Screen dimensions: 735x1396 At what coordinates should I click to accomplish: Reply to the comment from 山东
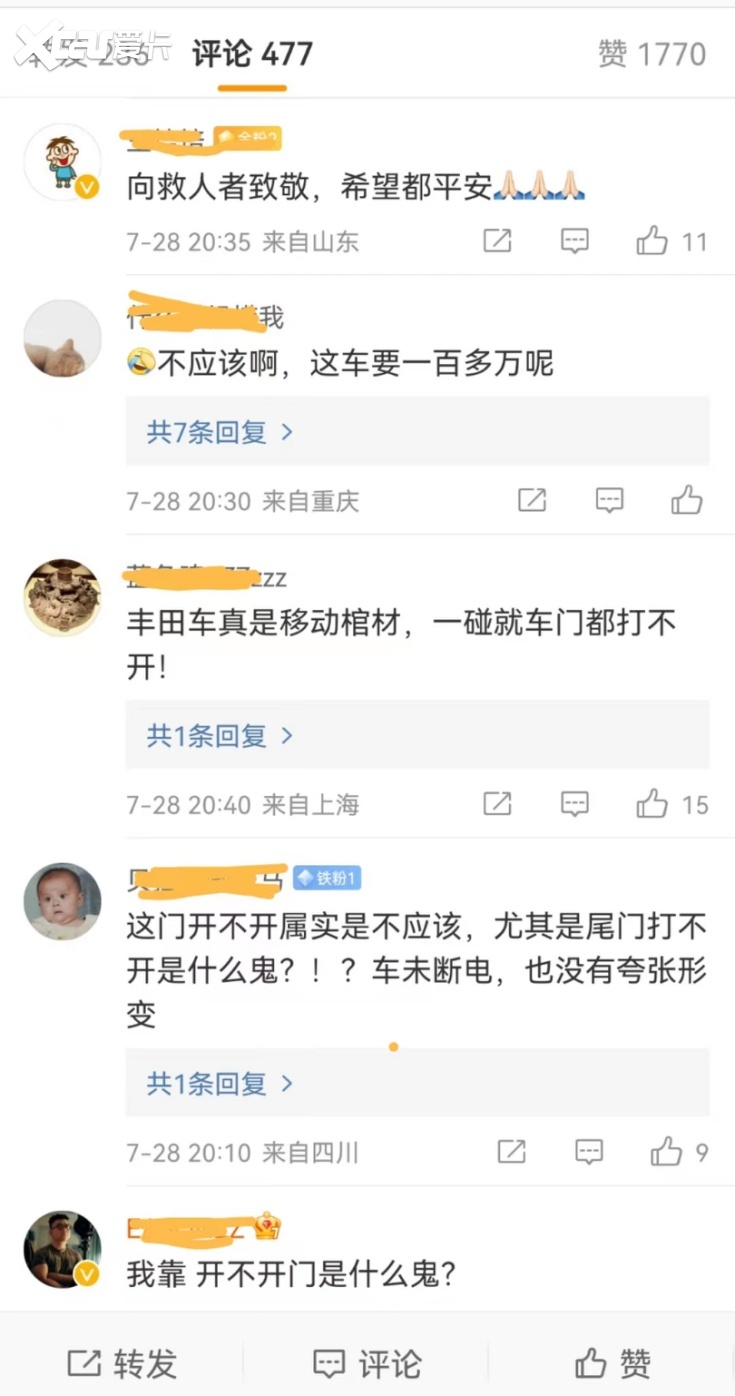(x=574, y=241)
